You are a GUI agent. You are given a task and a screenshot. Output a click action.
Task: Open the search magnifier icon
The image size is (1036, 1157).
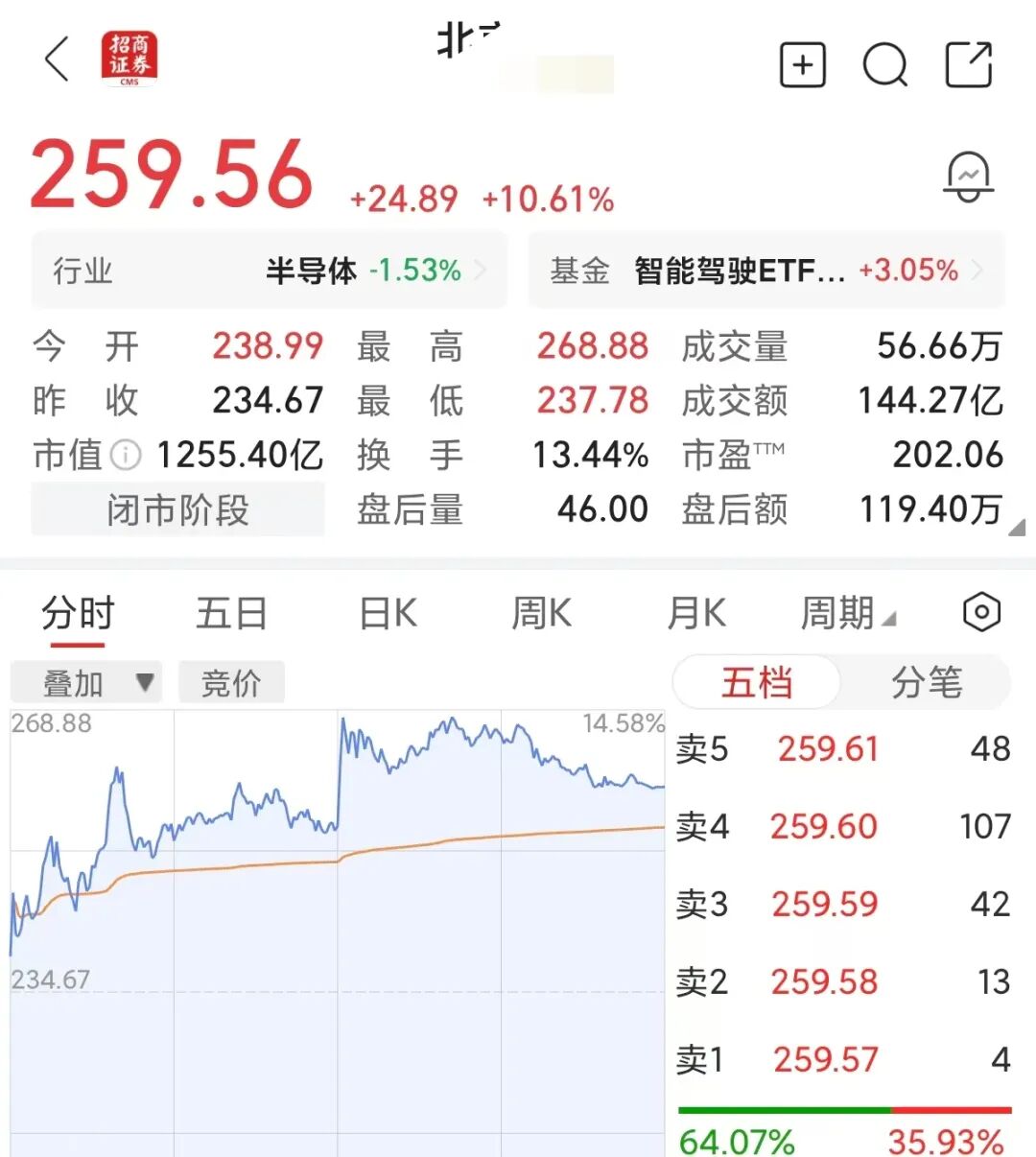[884, 65]
